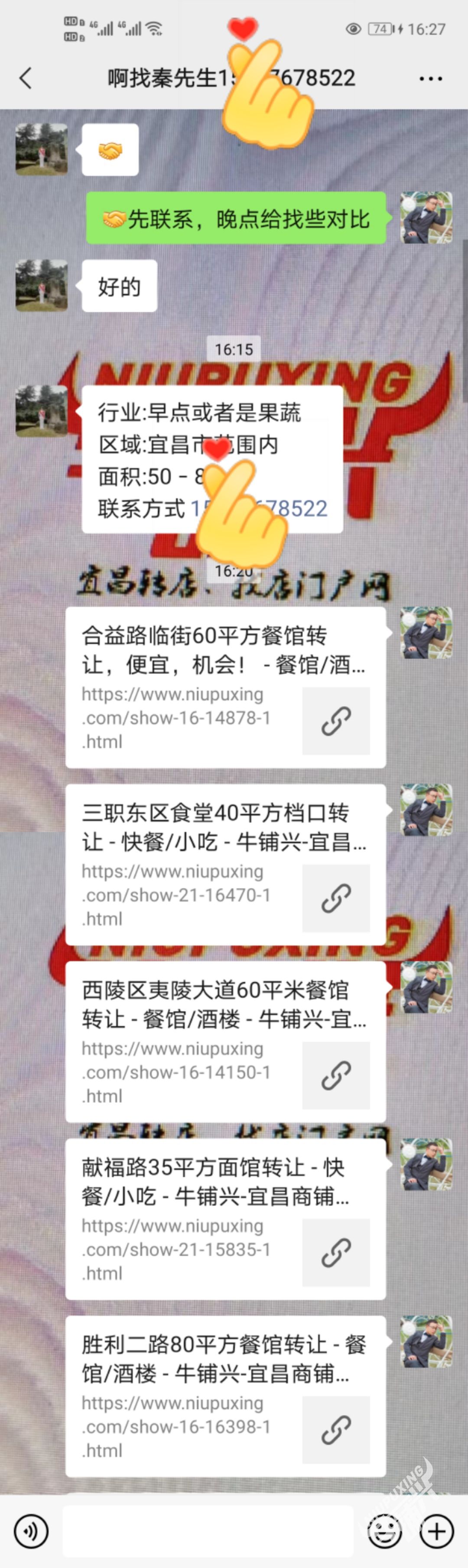Open the emoji sticker panel
The image size is (468, 1568).
click(385, 1530)
